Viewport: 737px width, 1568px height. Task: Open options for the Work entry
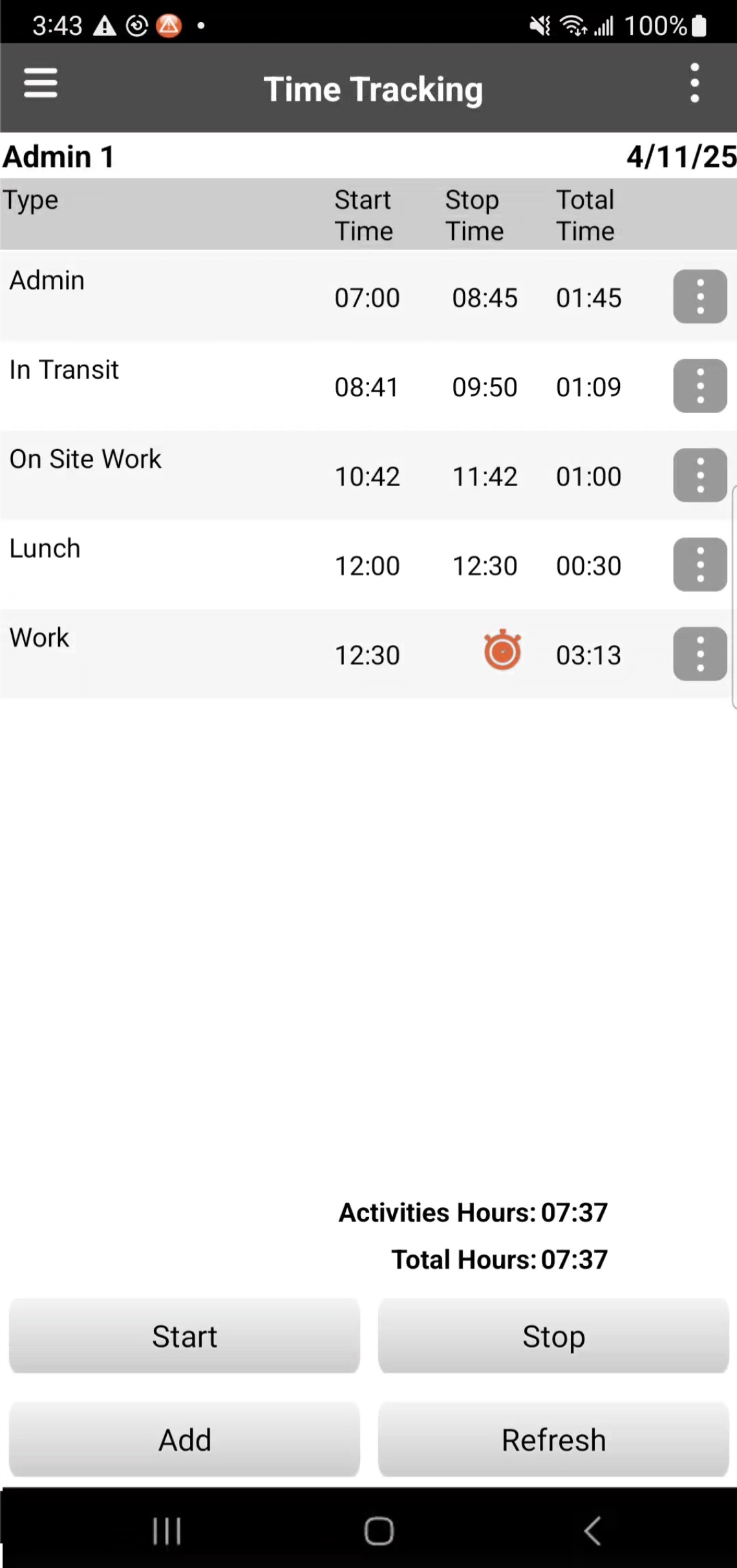point(700,653)
